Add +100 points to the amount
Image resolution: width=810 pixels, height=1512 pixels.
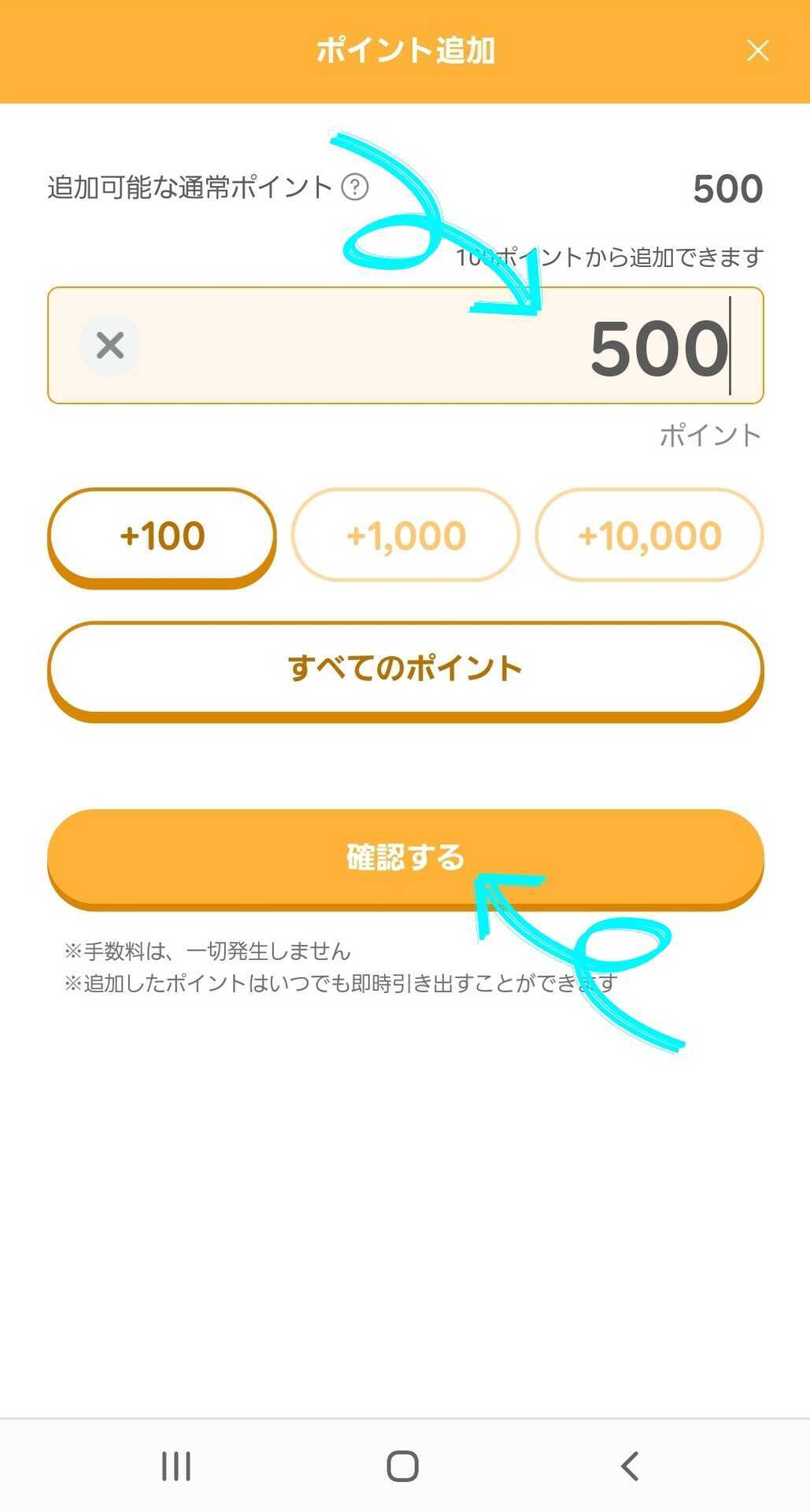[162, 535]
